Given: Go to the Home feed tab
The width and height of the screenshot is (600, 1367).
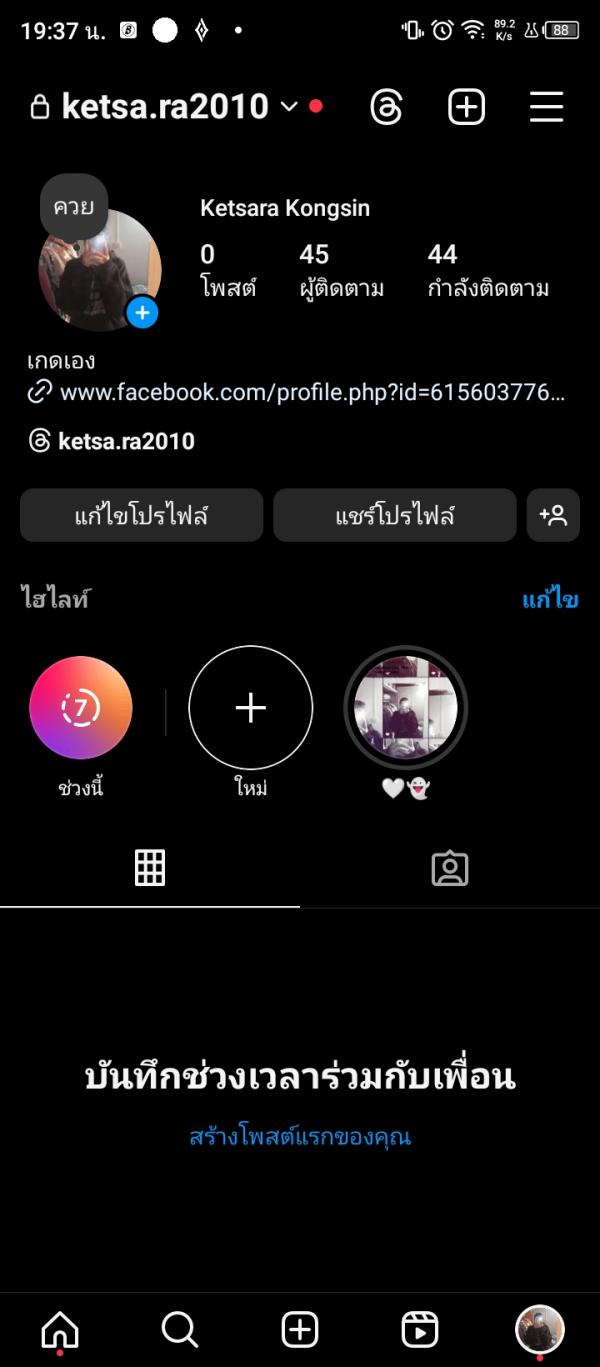Looking at the screenshot, I should click(x=60, y=1329).
